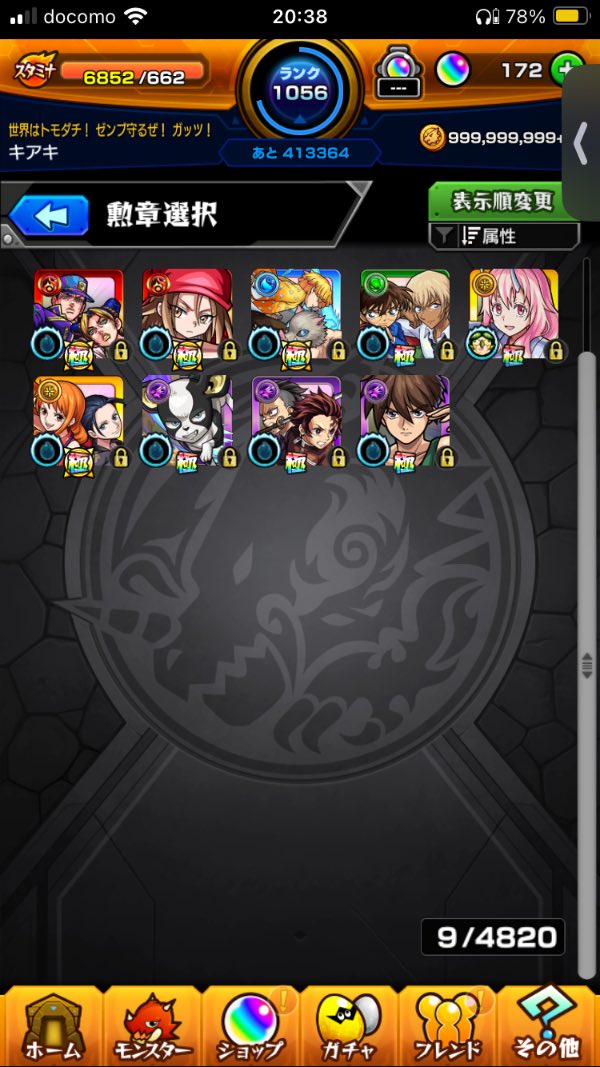Select the red bandana girl monster tile
This screenshot has width=600, height=1067.
[x=187, y=314]
